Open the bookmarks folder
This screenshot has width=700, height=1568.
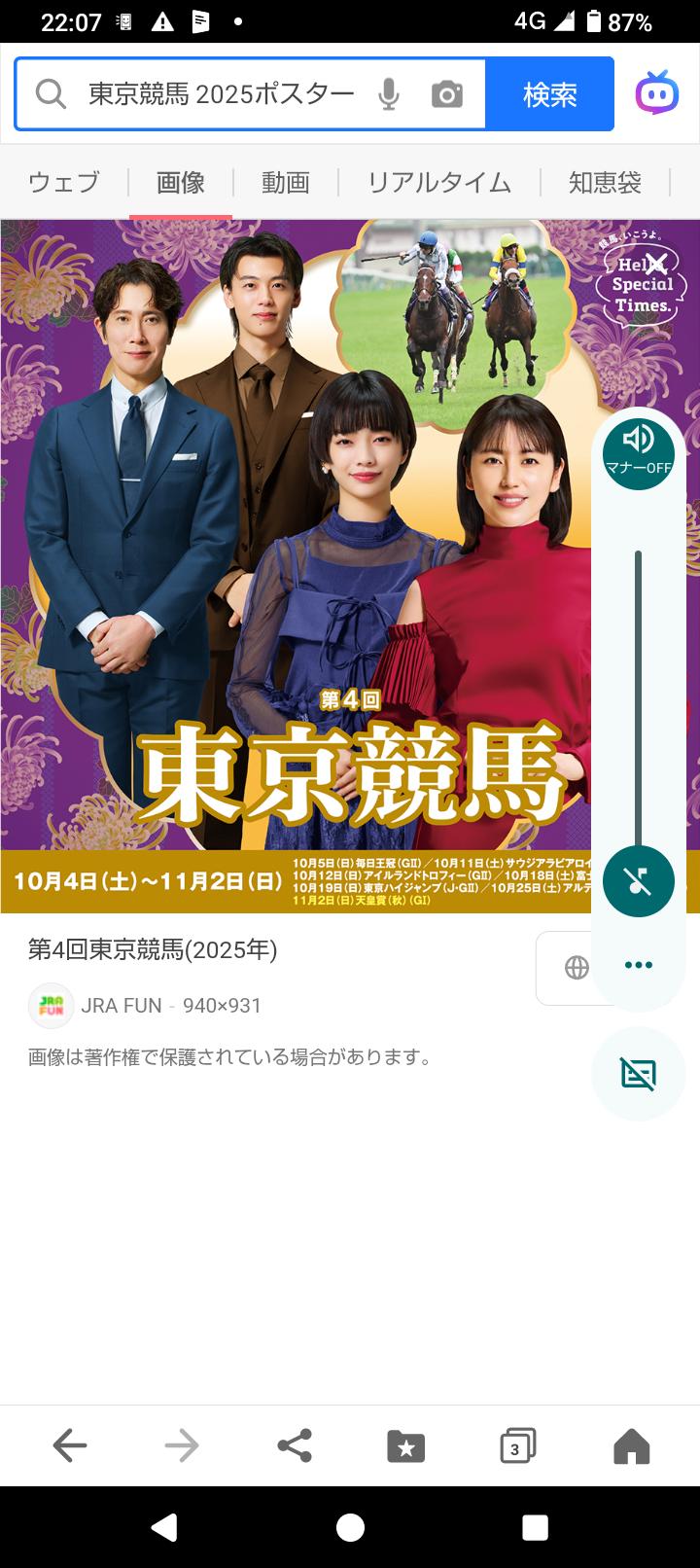[x=405, y=1445]
